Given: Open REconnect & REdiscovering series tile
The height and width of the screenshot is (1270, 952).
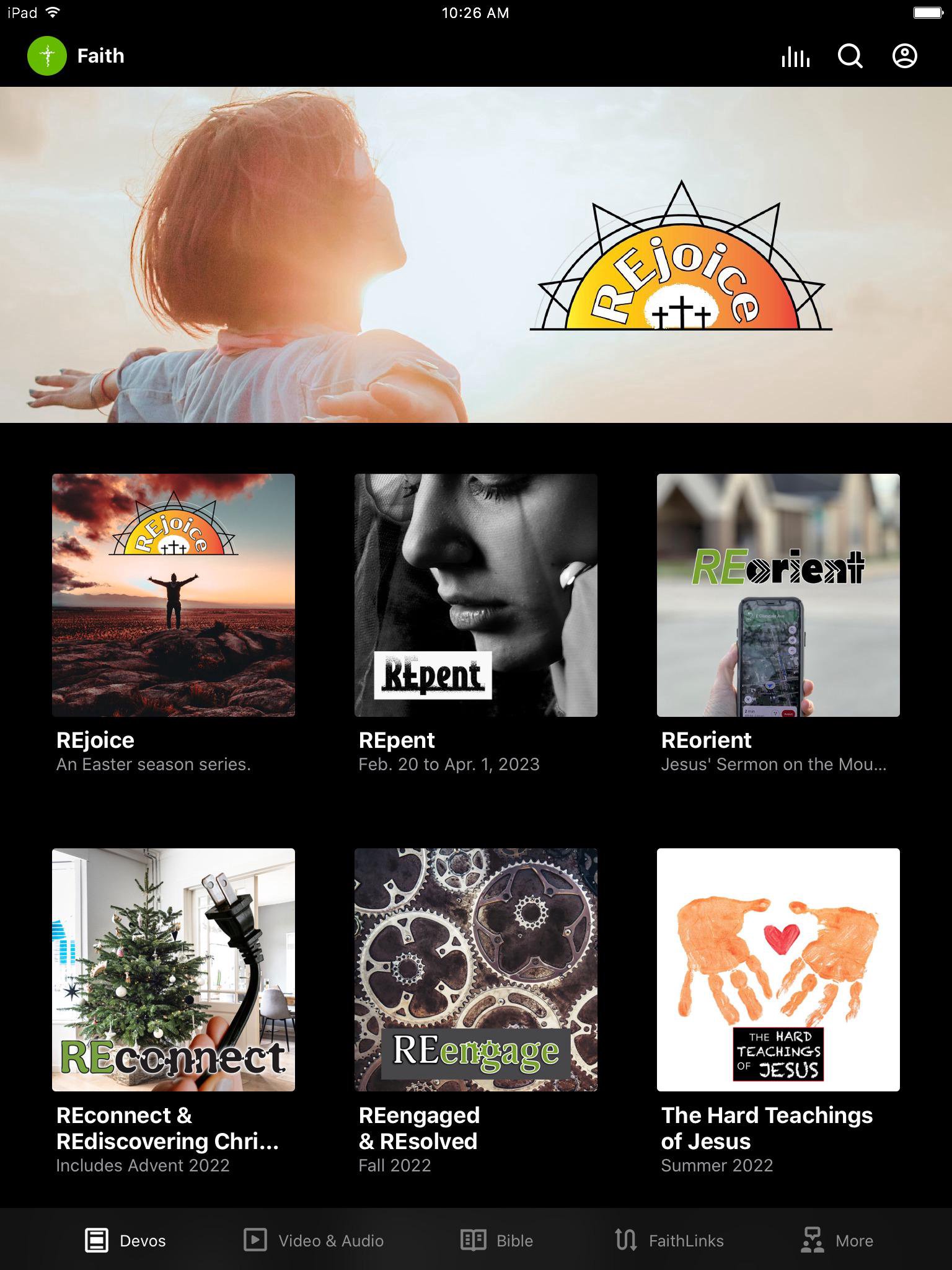Looking at the screenshot, I should pos(174,970).
